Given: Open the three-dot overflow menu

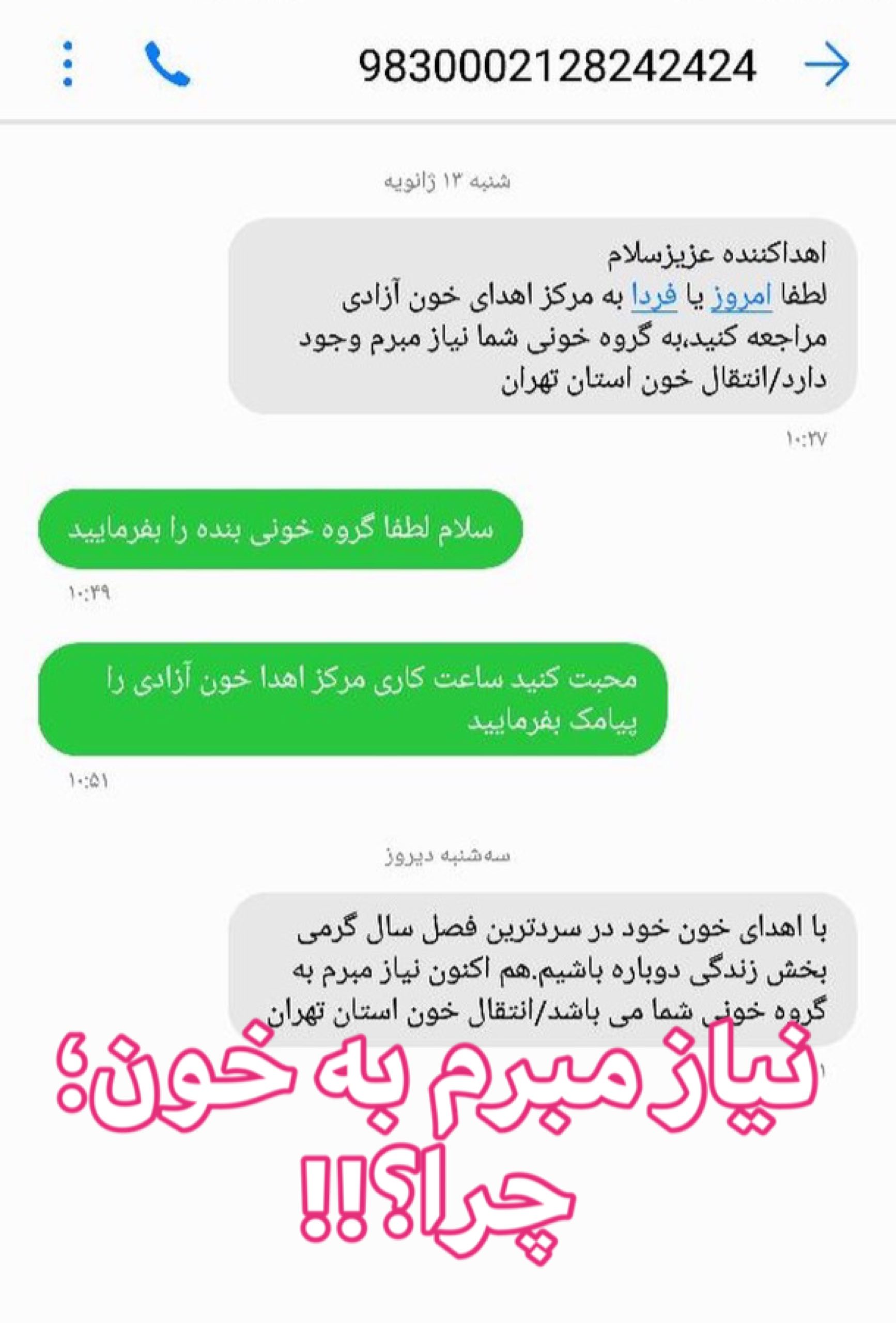Looking at the screenshot, I should coord(68,65).
